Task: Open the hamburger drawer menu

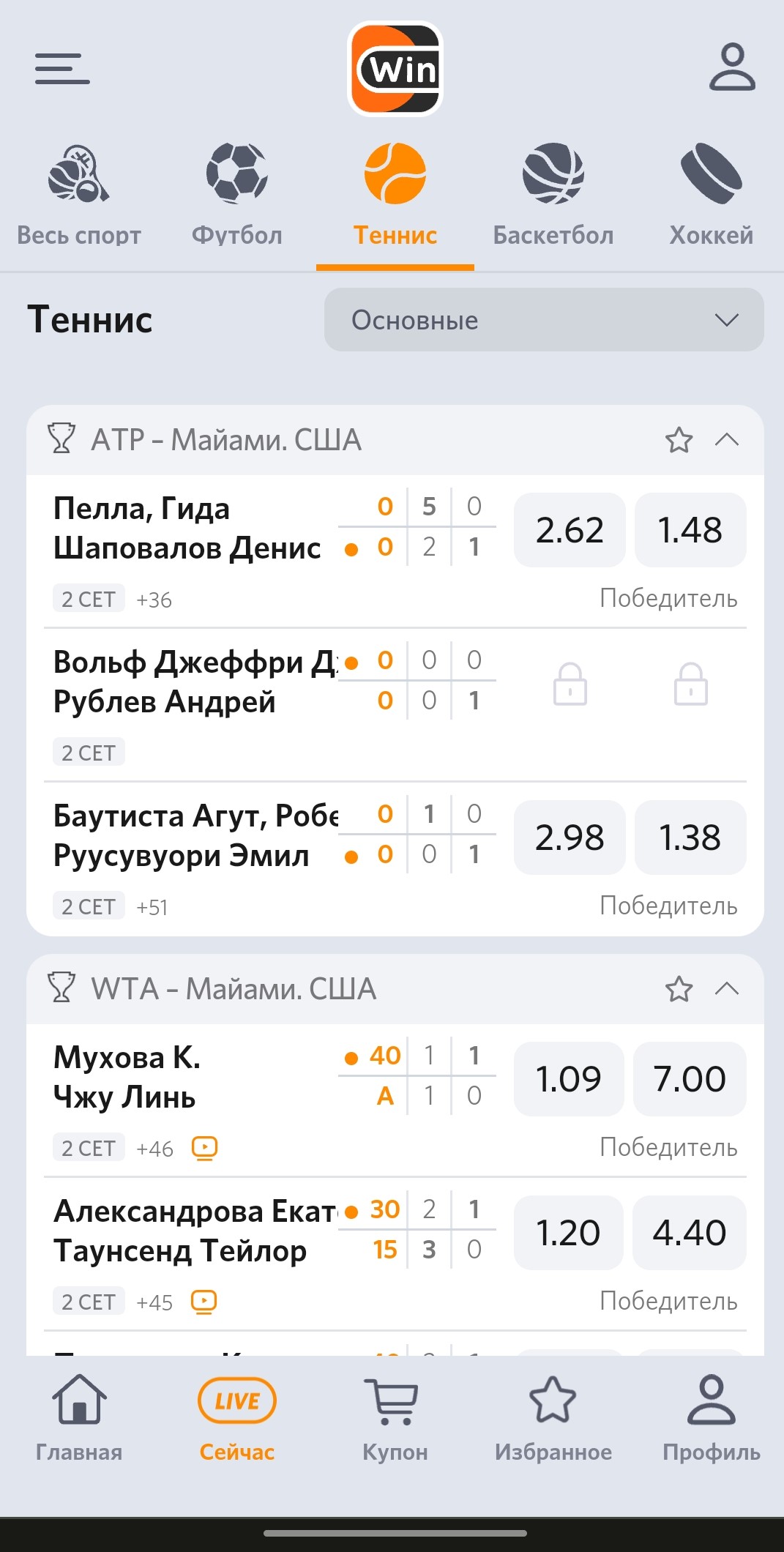Action: 62,68
